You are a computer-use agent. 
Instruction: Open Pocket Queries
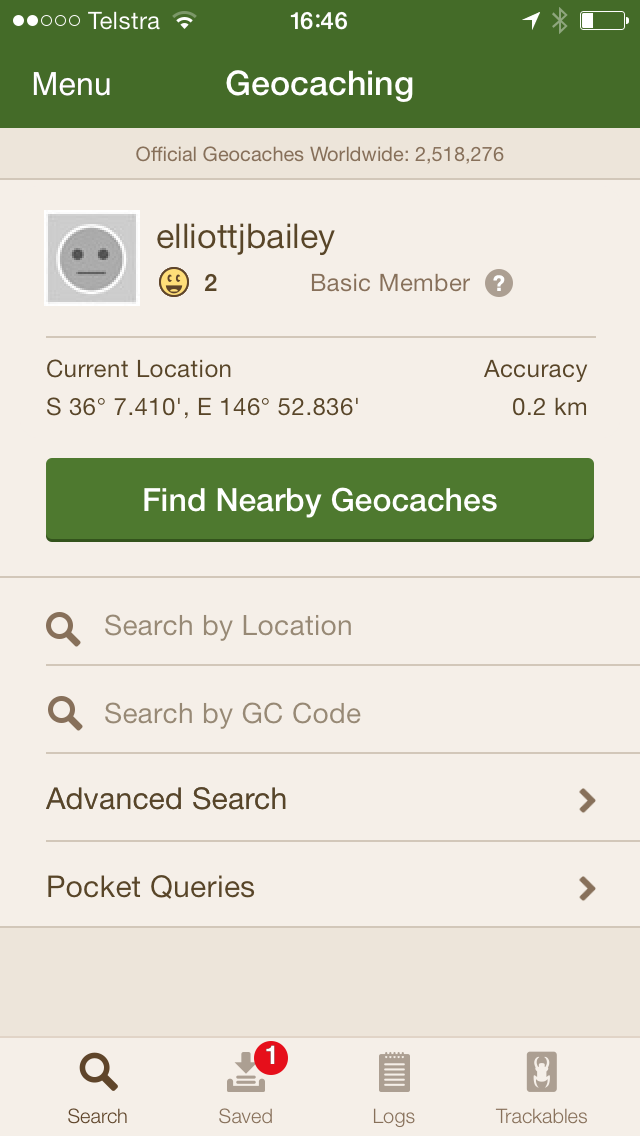pyautogui.click(x=320, y=887)
